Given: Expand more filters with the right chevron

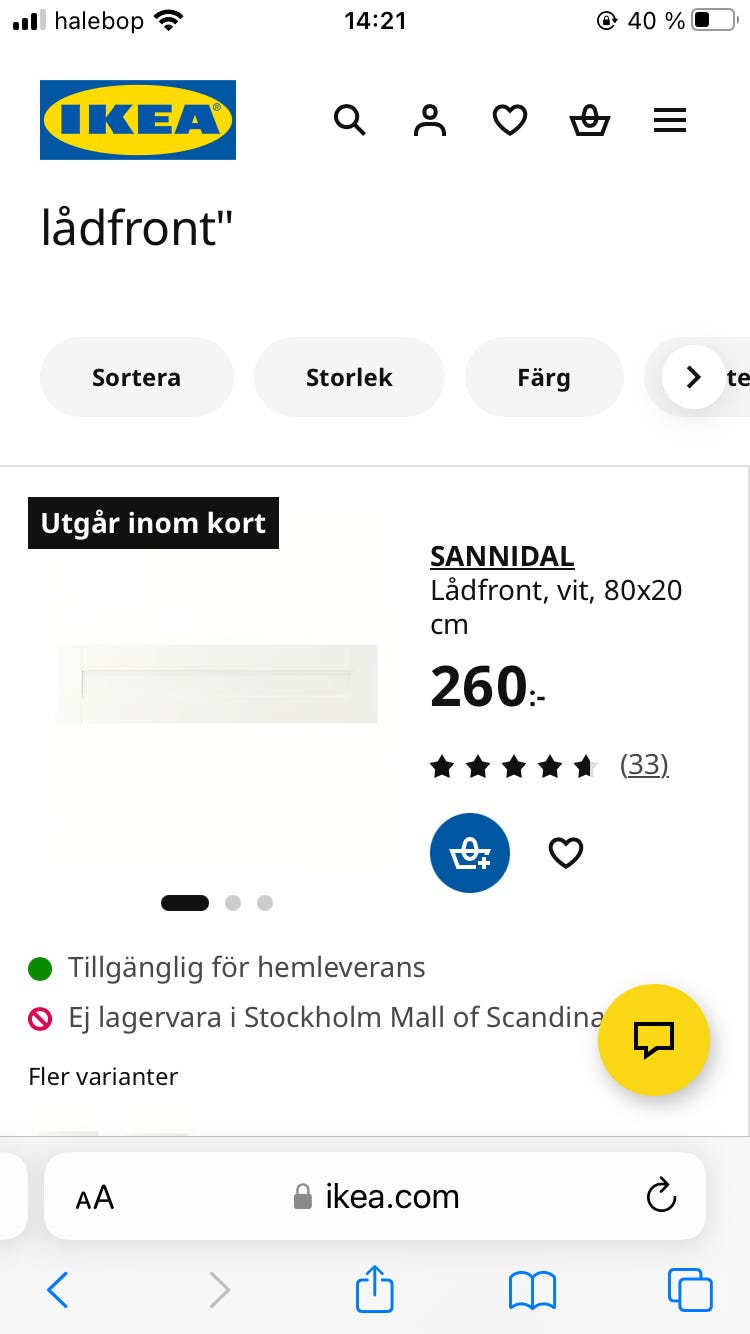Looking at the screenshot, I should click(693, 377).
